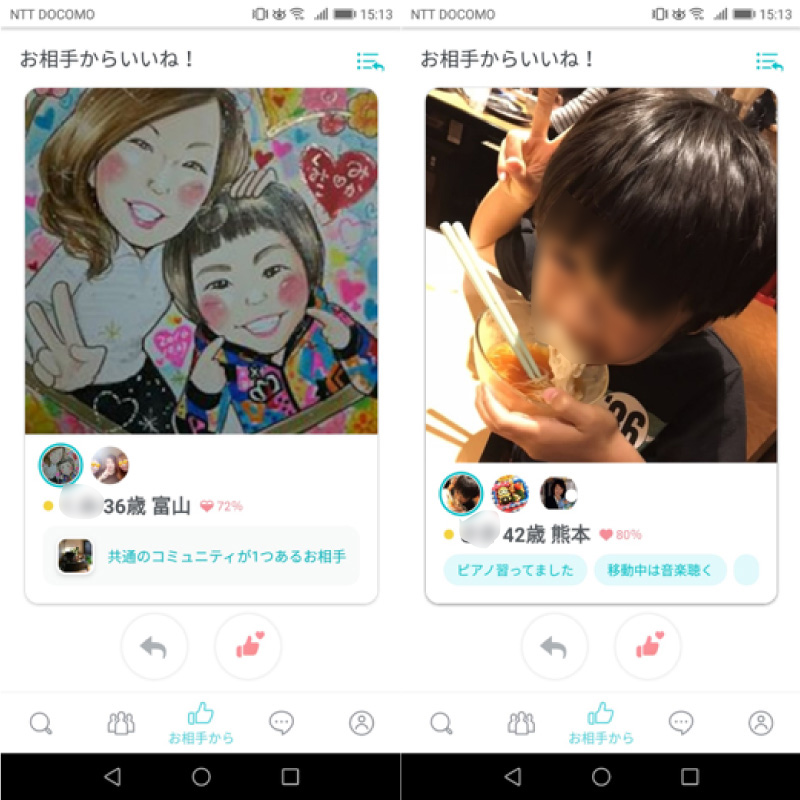
Task: Tap the undo arrow below the 熊本 card
Action: (x=554, y=647)
